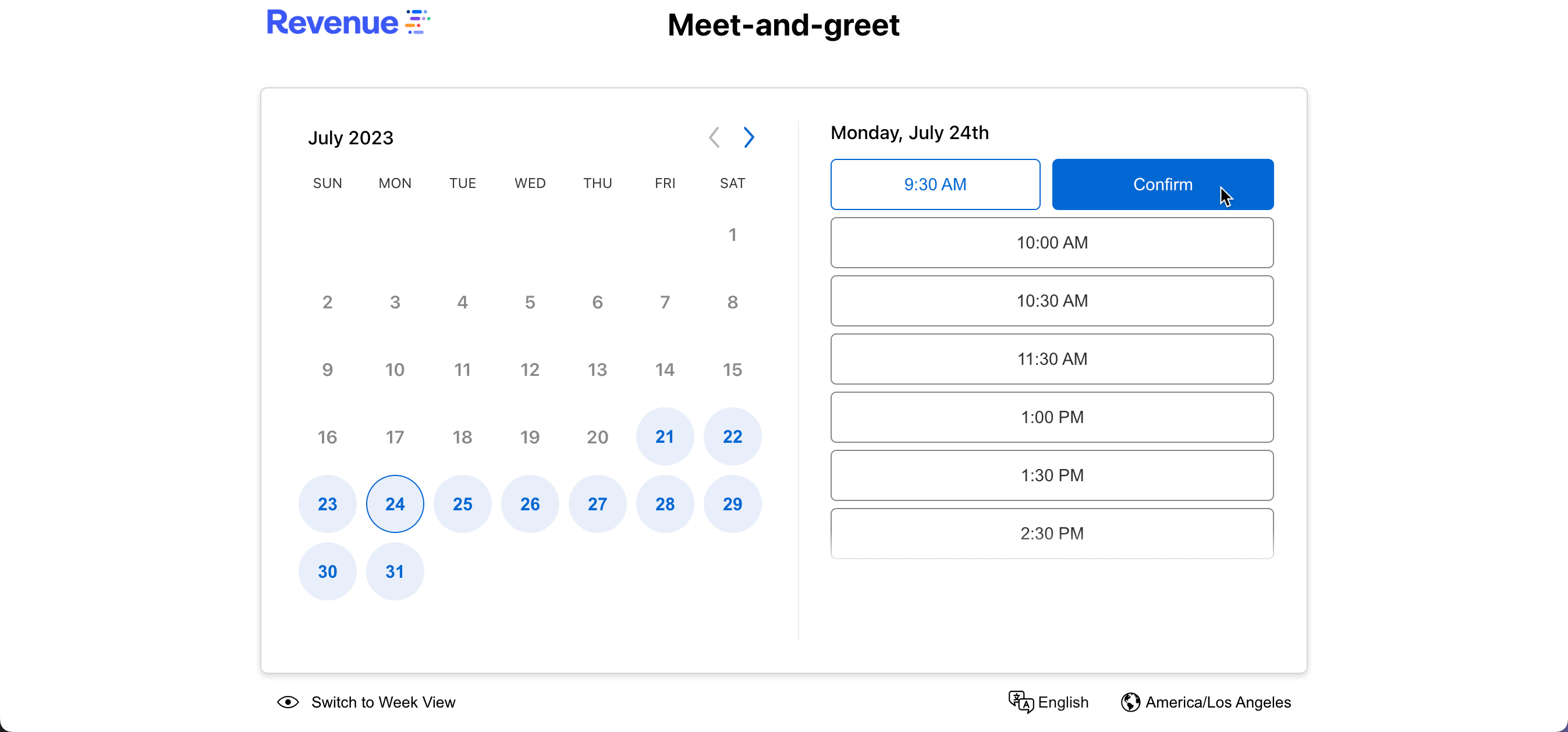Choose July 30 on the calendar
The width and height of the screenshot is (1568, 732).
point(328,571)
